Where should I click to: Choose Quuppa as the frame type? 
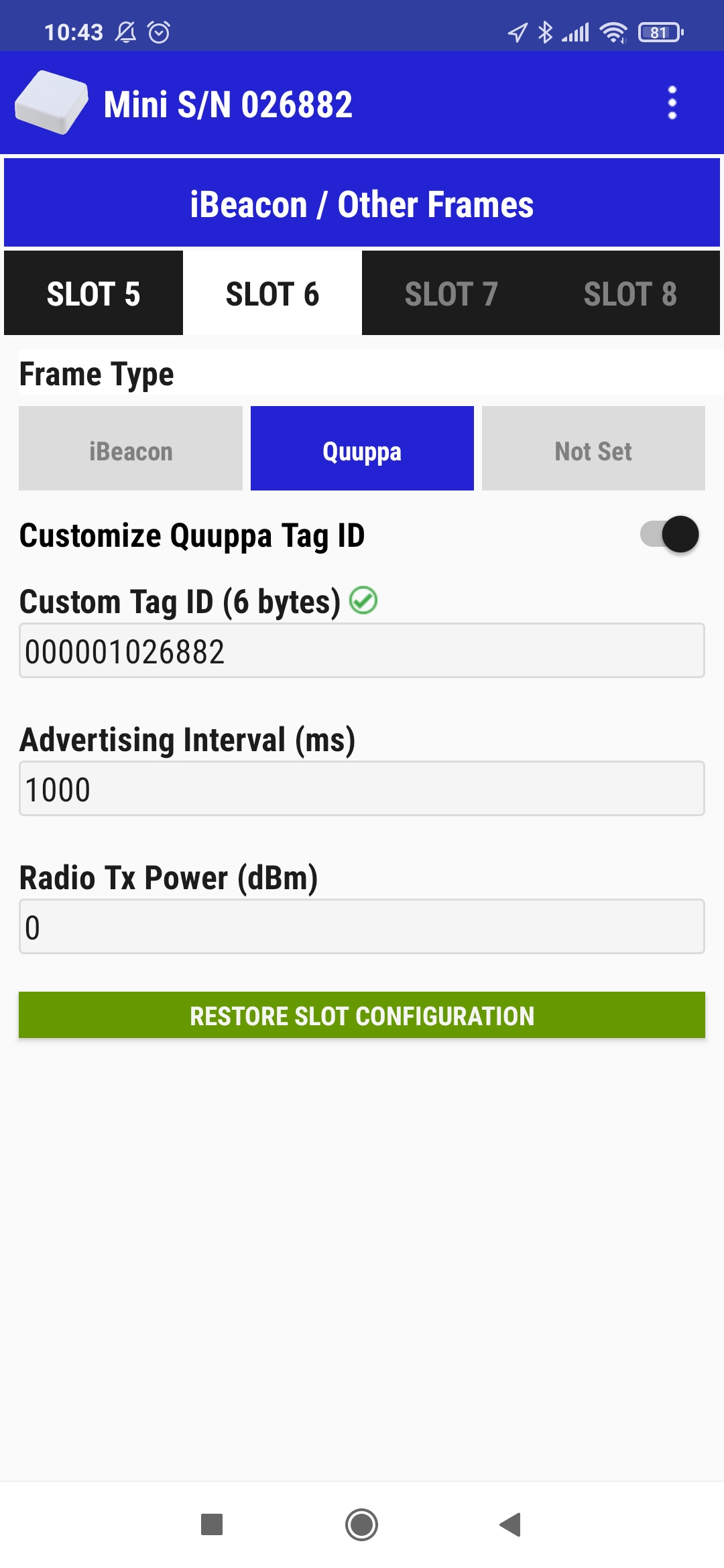coord(362,448)
